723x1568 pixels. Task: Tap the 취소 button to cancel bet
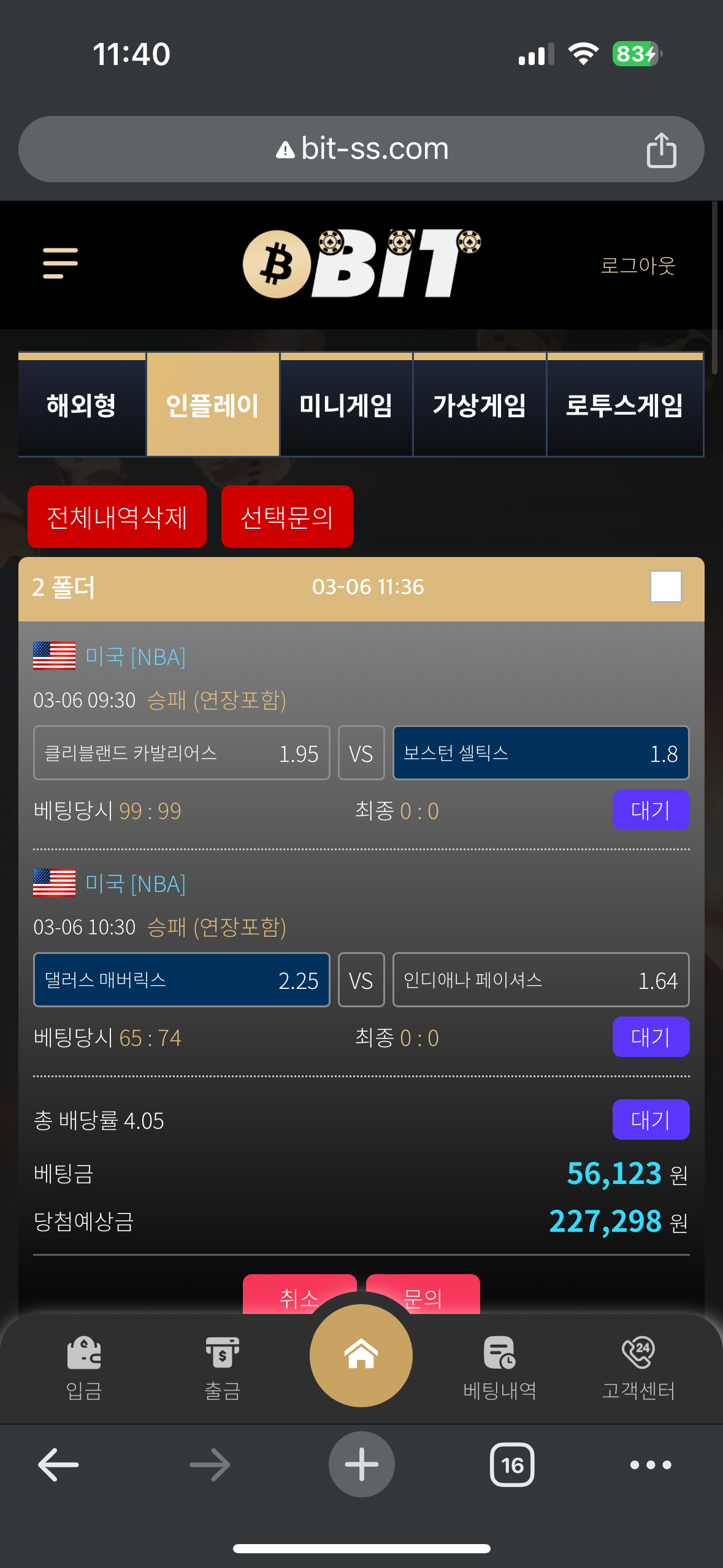pyautogui.click(x=299, y=1294)
